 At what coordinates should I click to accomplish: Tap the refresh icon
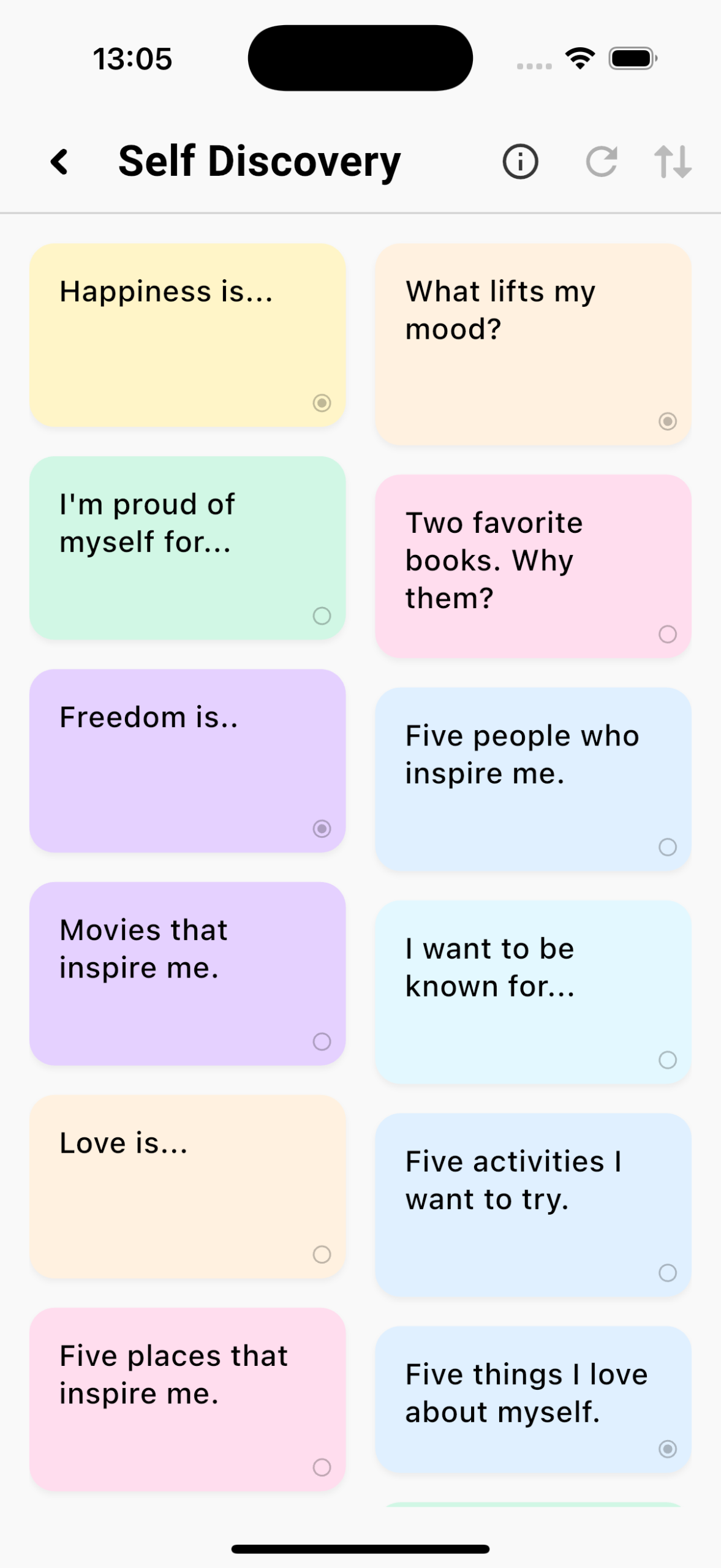click(602, 162)
